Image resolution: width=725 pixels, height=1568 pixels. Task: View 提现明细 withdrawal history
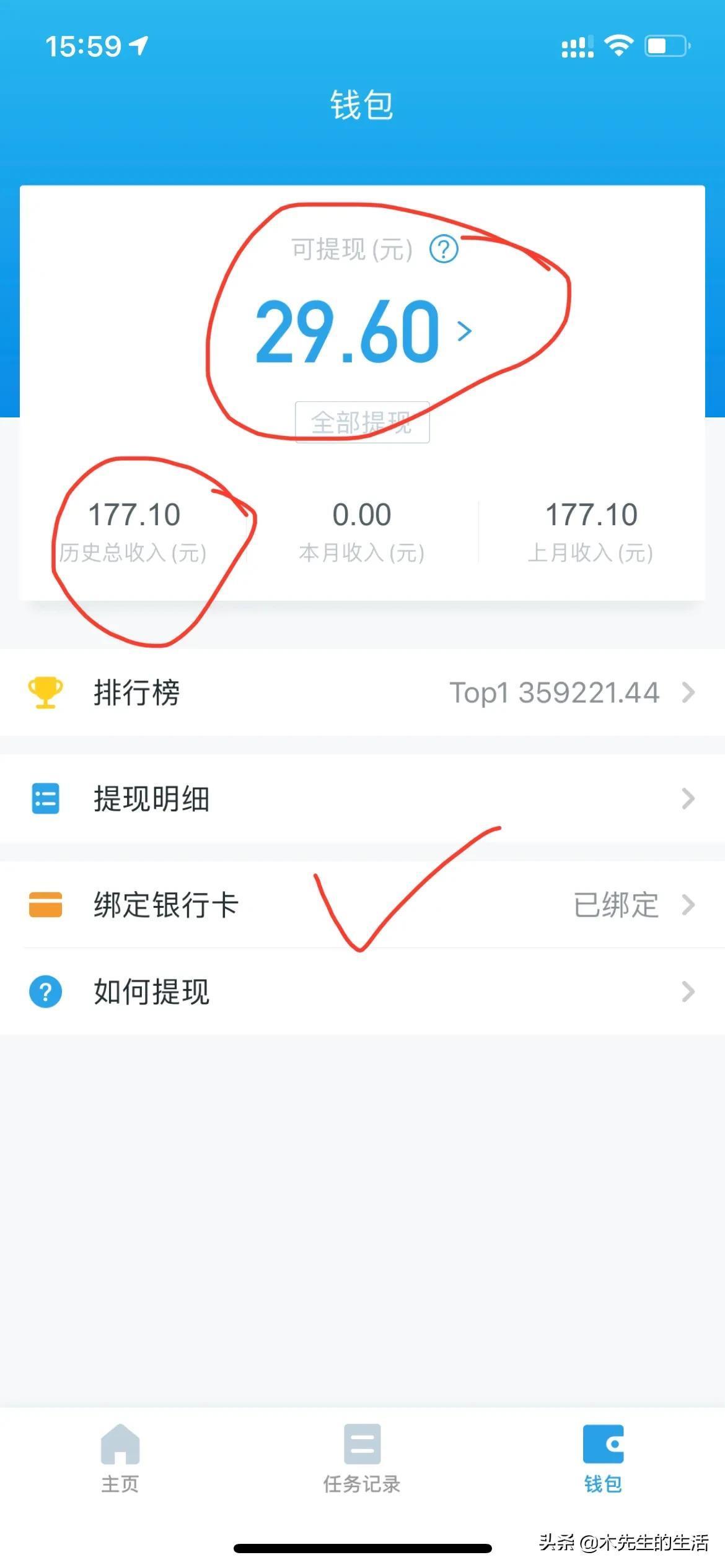tap(362, 798)
